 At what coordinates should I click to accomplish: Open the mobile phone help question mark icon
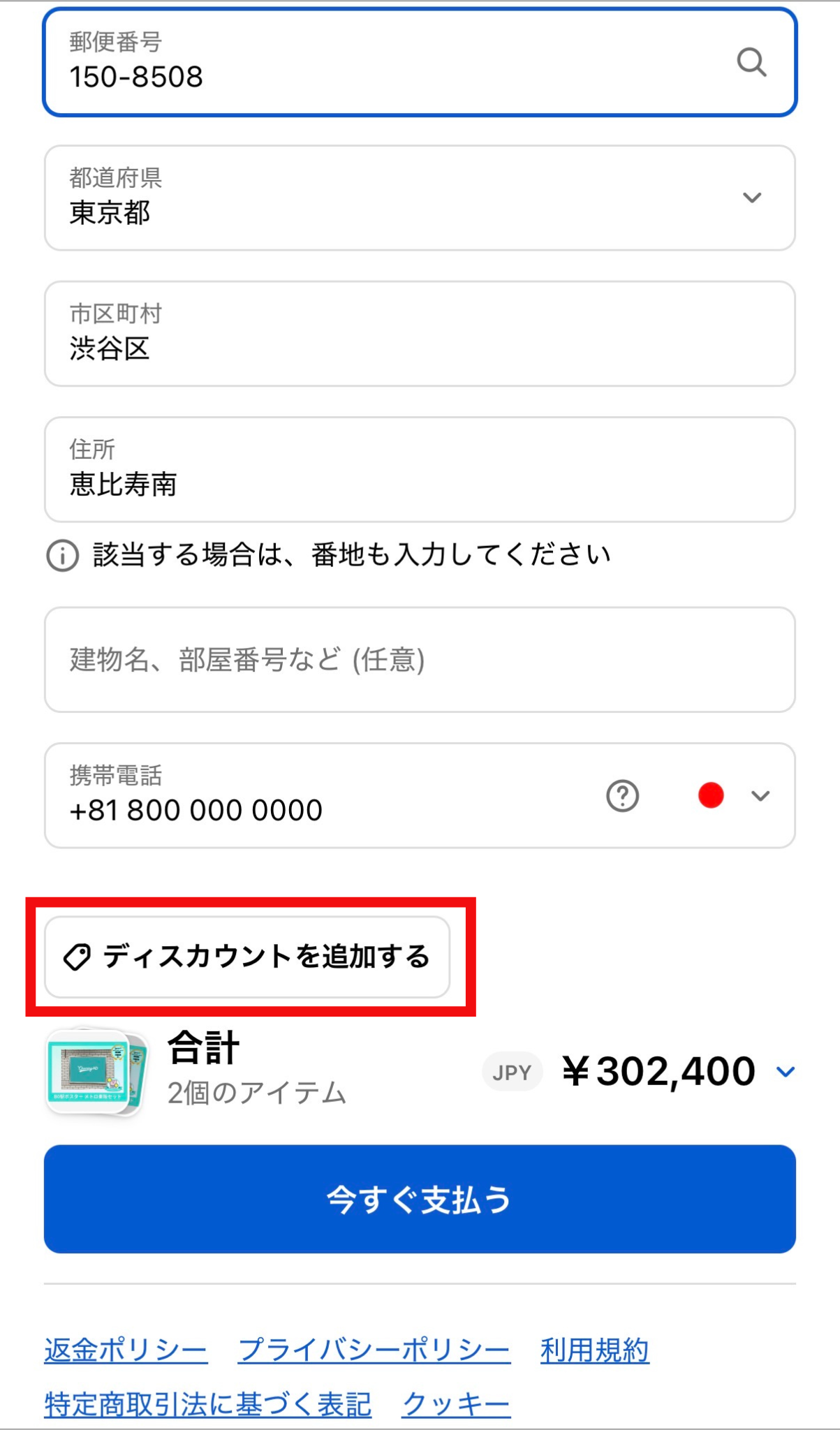click(x=622, y=796)
